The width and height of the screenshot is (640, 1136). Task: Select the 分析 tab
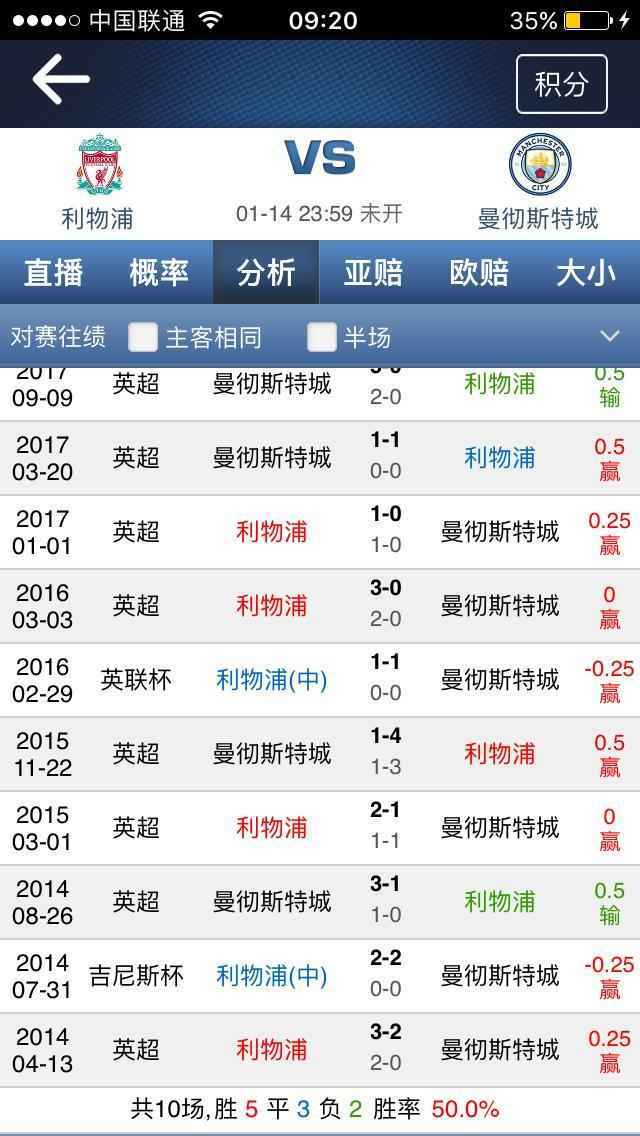coord(266,273)
